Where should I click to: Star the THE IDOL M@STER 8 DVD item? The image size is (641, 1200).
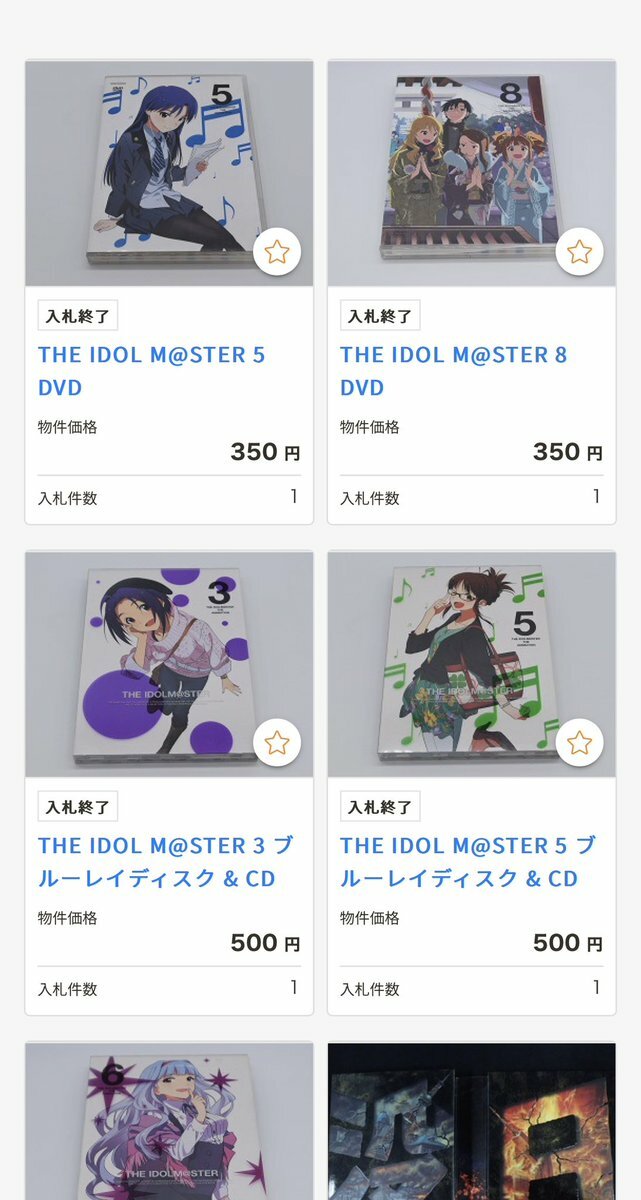(579, 252)
